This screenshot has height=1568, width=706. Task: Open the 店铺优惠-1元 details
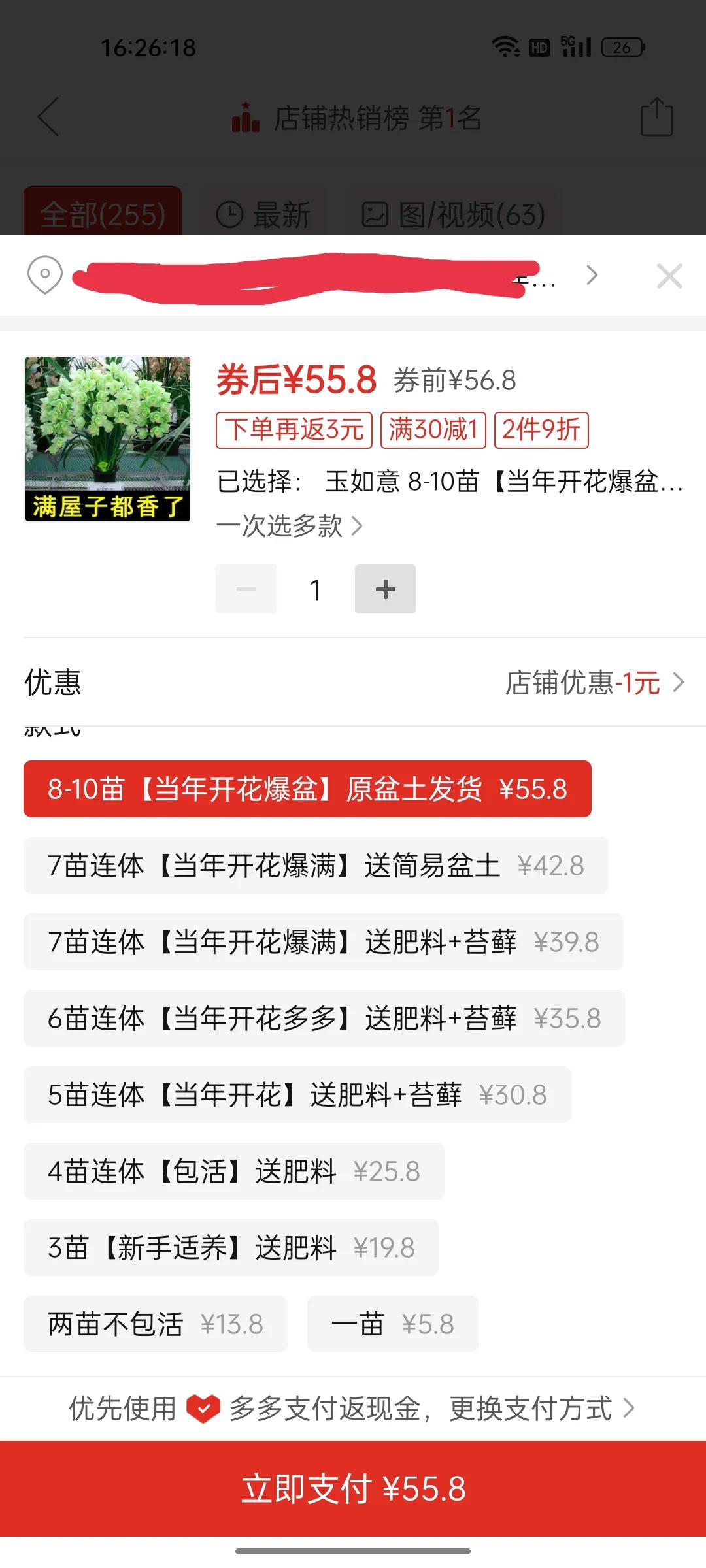pyautogui.click(x=588, y=683)
